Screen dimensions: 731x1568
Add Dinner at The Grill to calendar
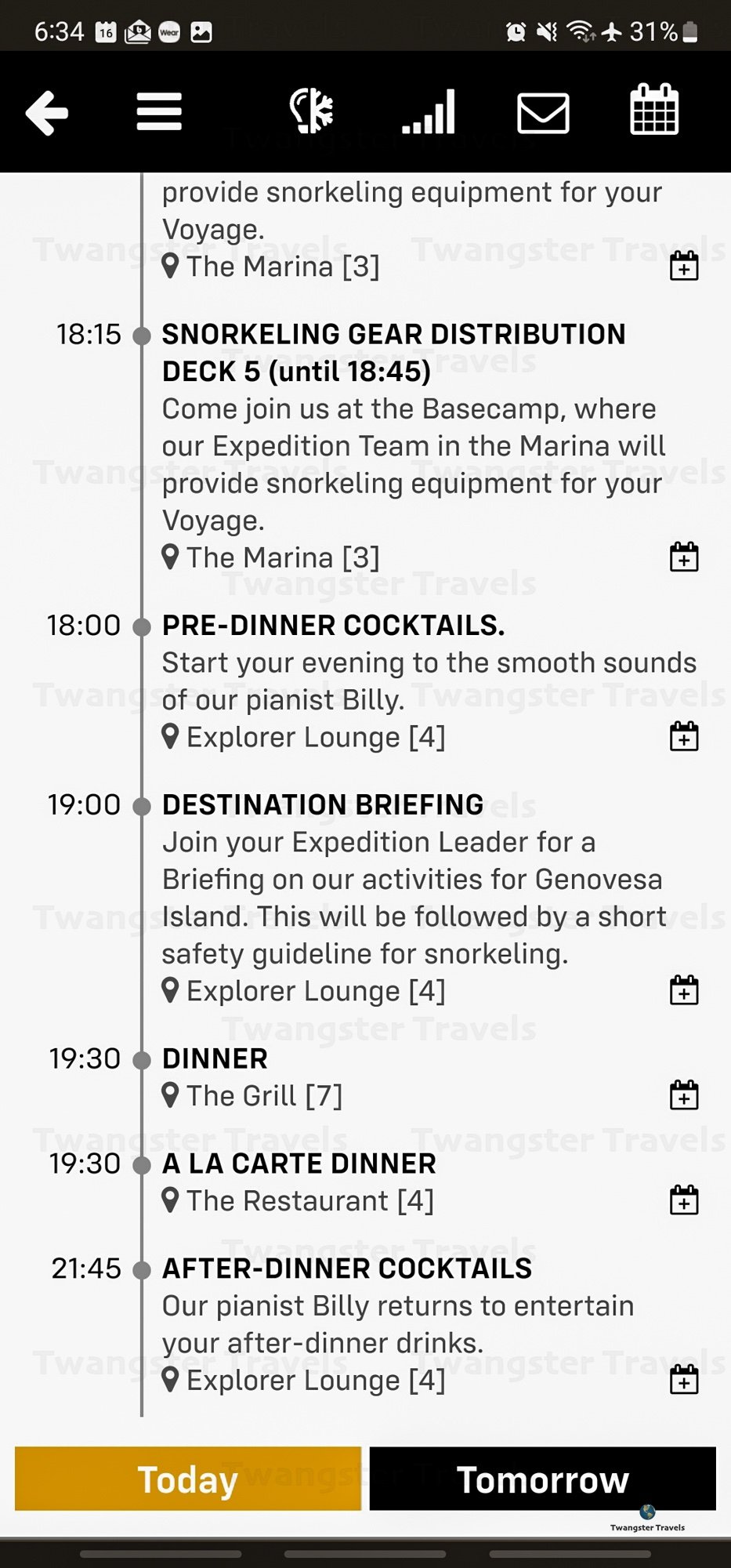684,1094
